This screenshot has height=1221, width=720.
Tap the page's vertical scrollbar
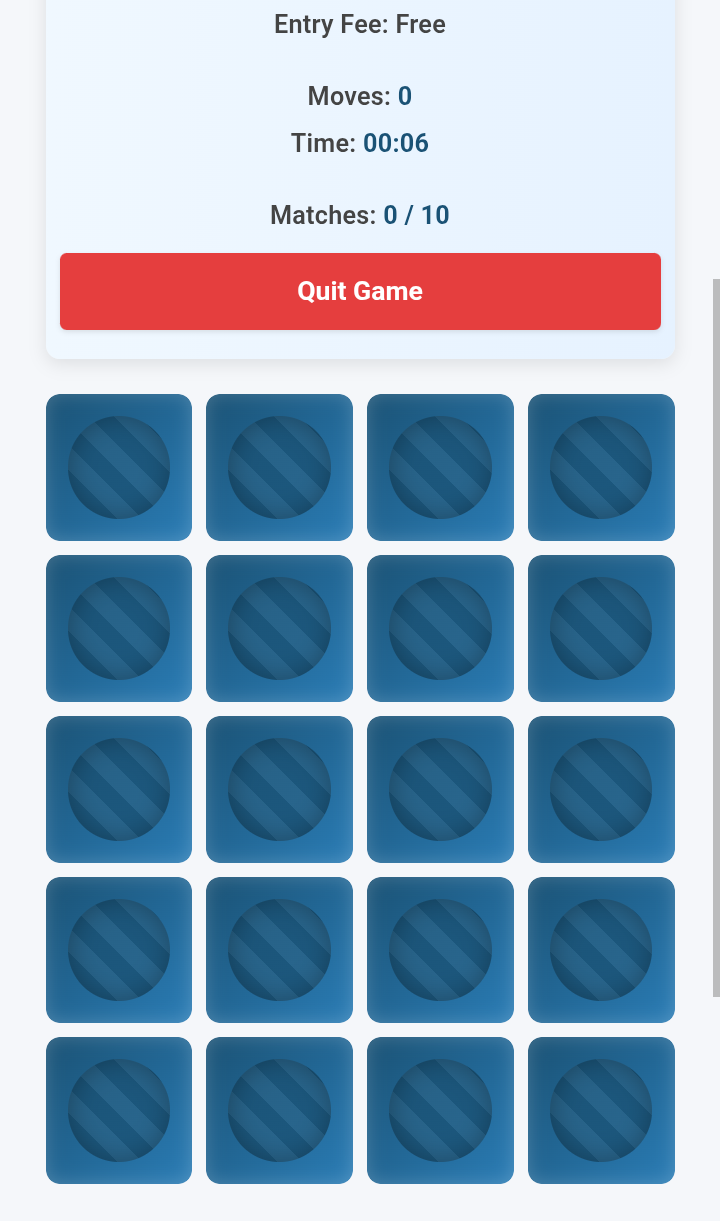(x=716, y=637)
